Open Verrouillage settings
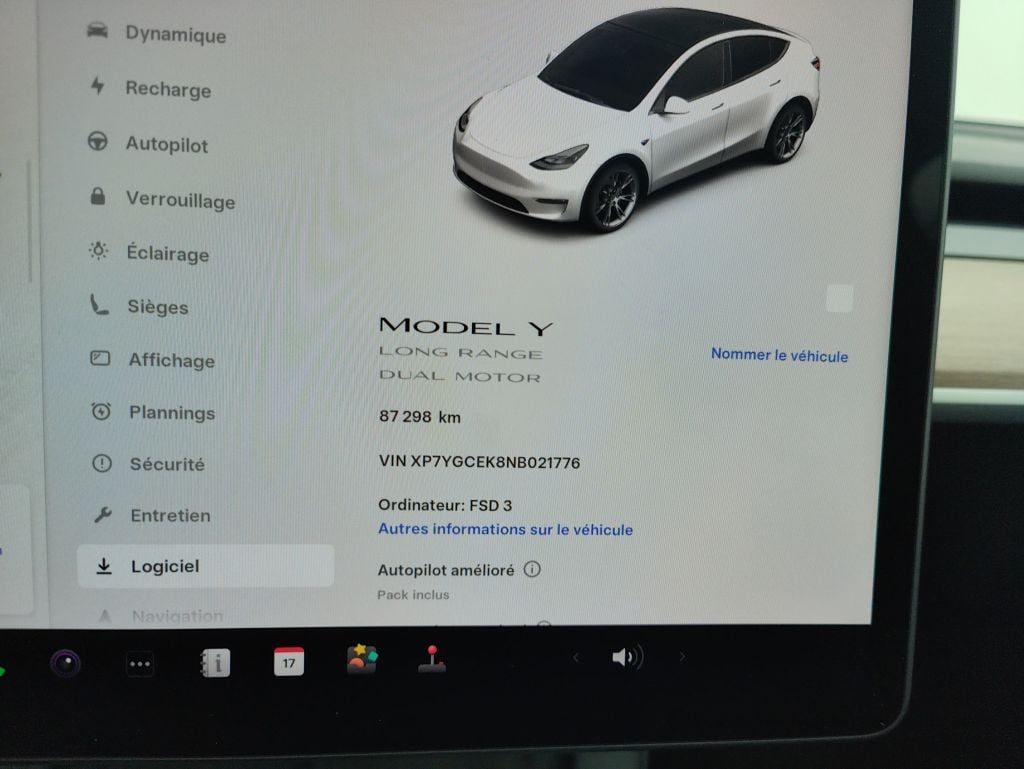The image size is (1024, 769). [x=180, y=200]
